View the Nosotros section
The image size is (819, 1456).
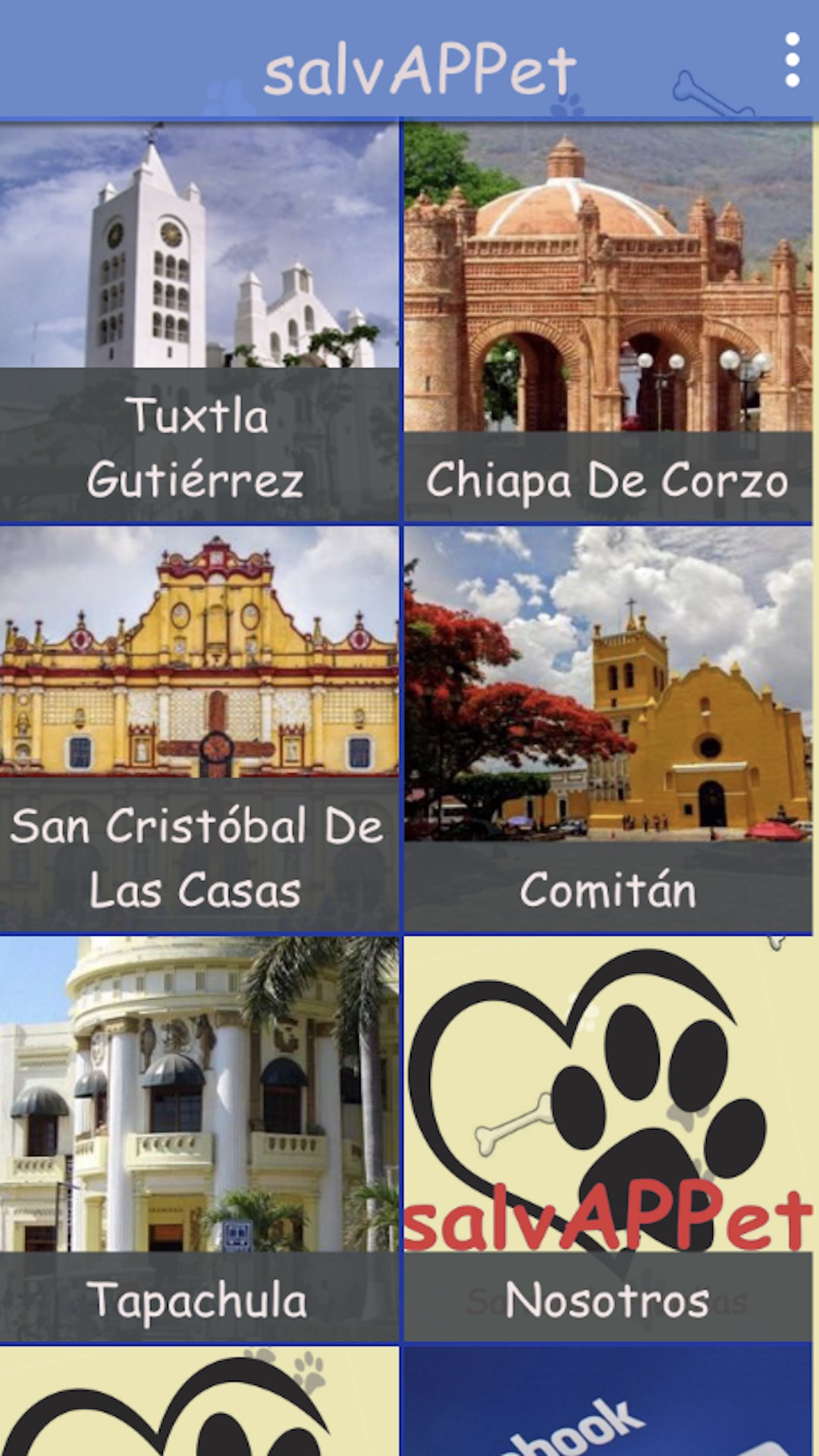pyautogui.click(x=607, y=1139)
